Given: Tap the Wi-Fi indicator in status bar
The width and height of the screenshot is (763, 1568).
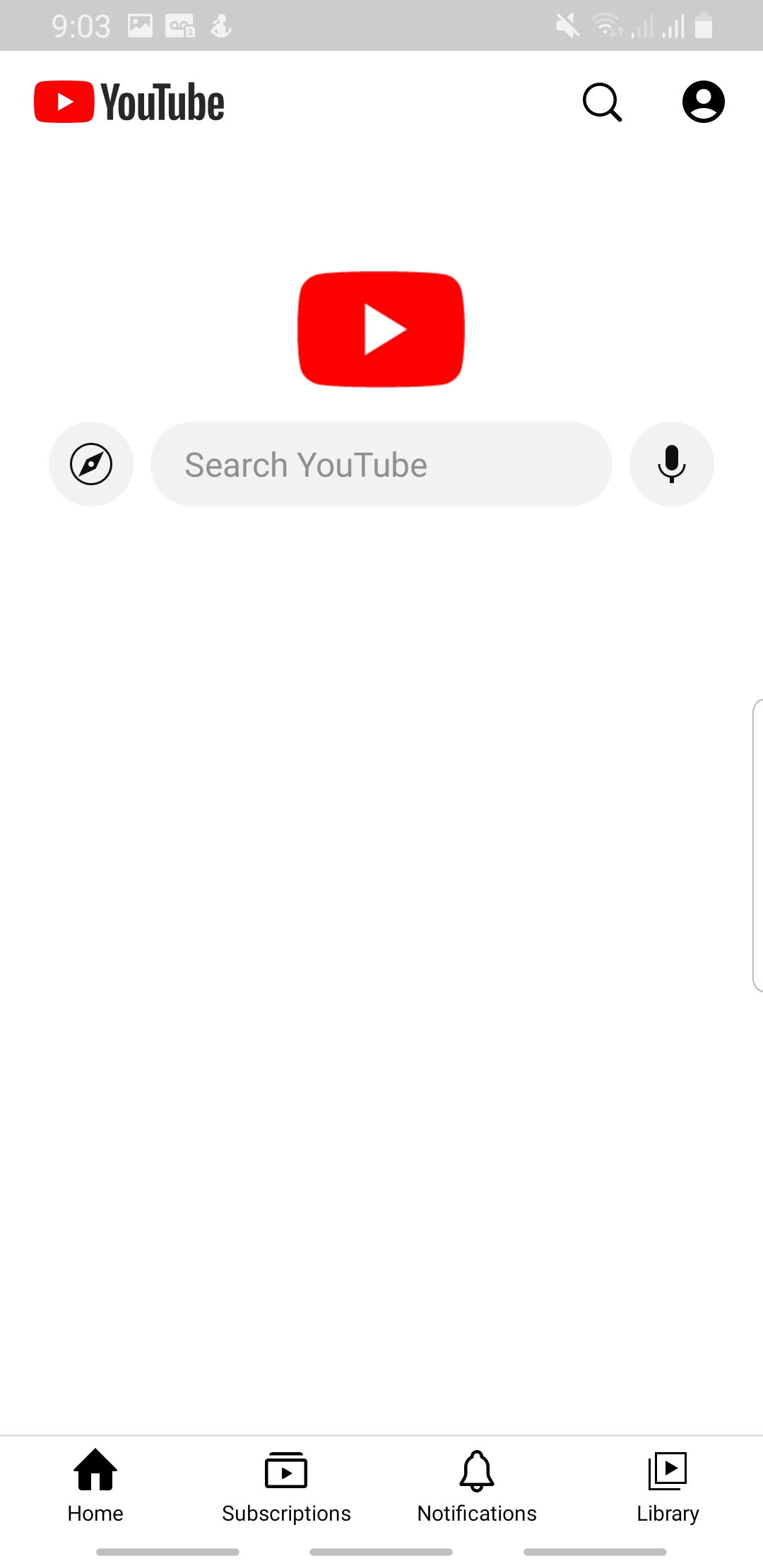Looking at the screenshot, I should click(x=608, y=25).
